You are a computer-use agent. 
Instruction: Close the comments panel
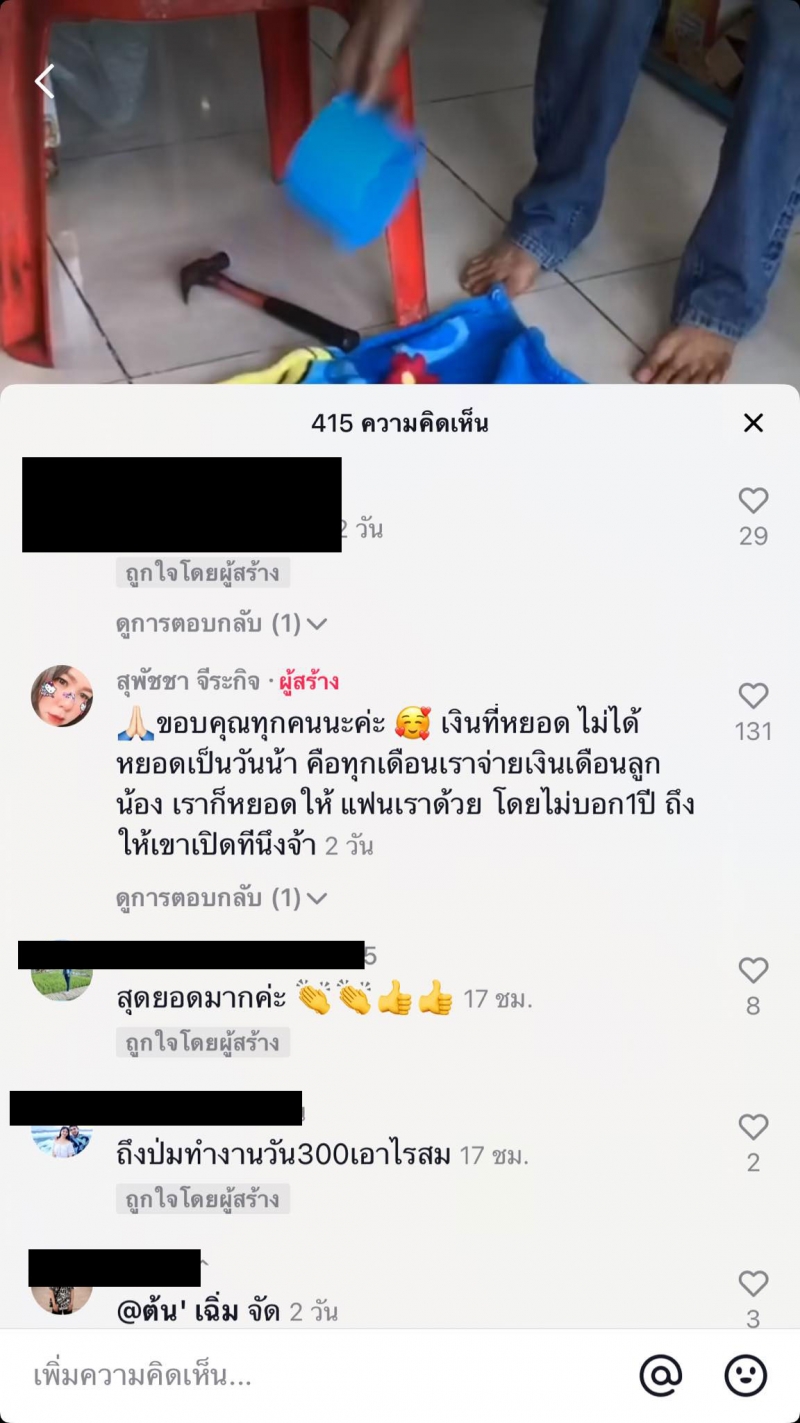(x=753, y=423)
